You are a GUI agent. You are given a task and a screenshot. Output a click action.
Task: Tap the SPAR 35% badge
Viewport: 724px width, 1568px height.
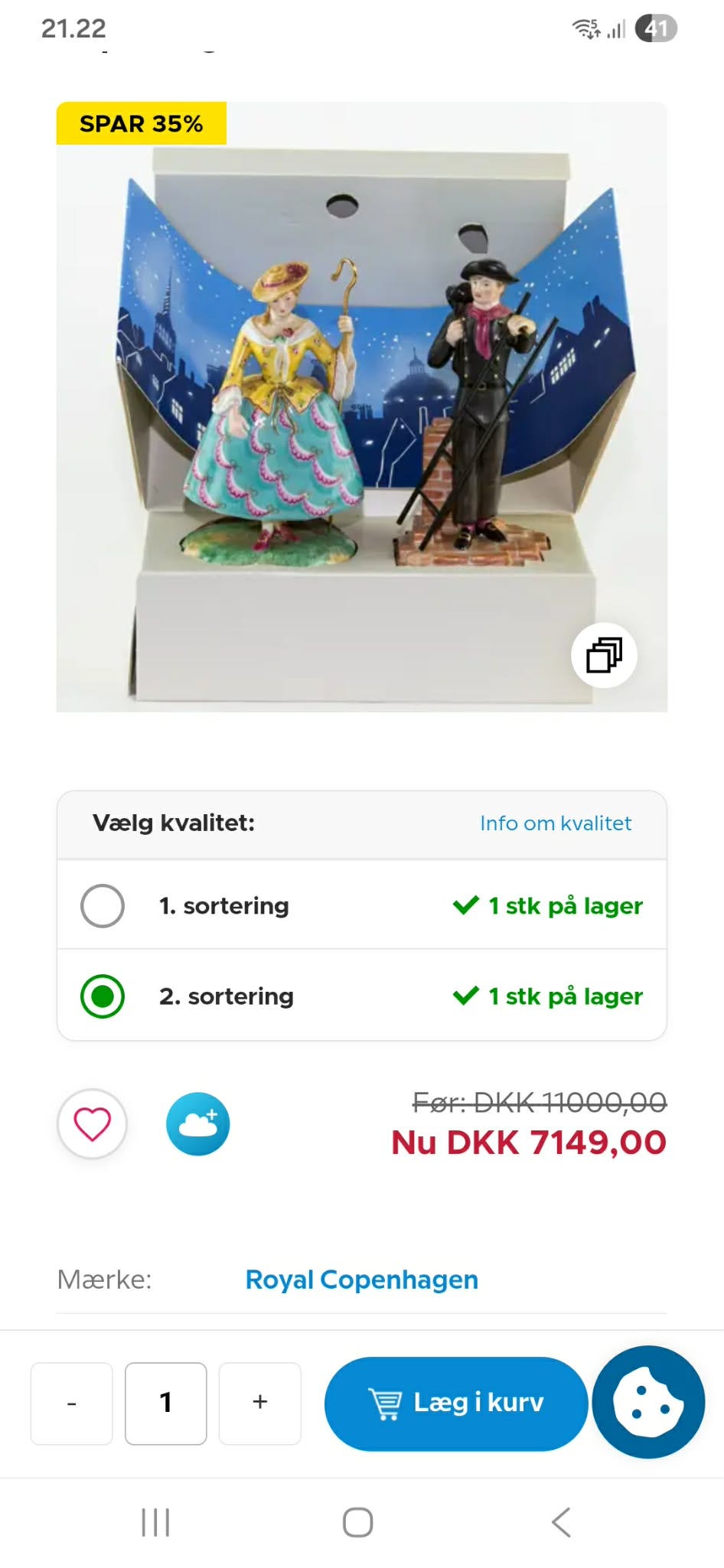(140, 122)
